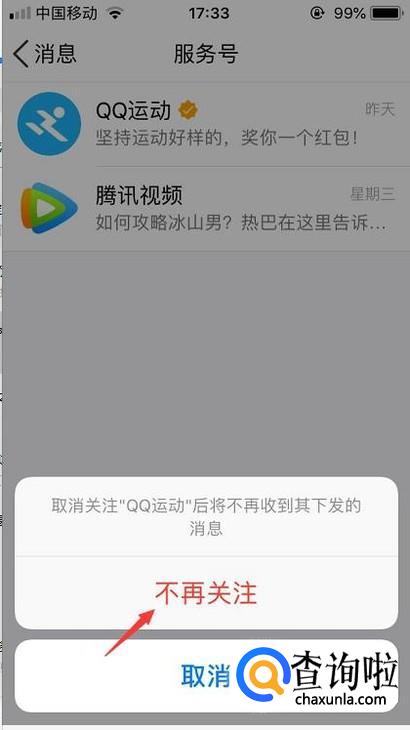The image size is (410, 730).
Task: Confirm with 不再关注 to unfollow QQ运动
Action: 206,593
